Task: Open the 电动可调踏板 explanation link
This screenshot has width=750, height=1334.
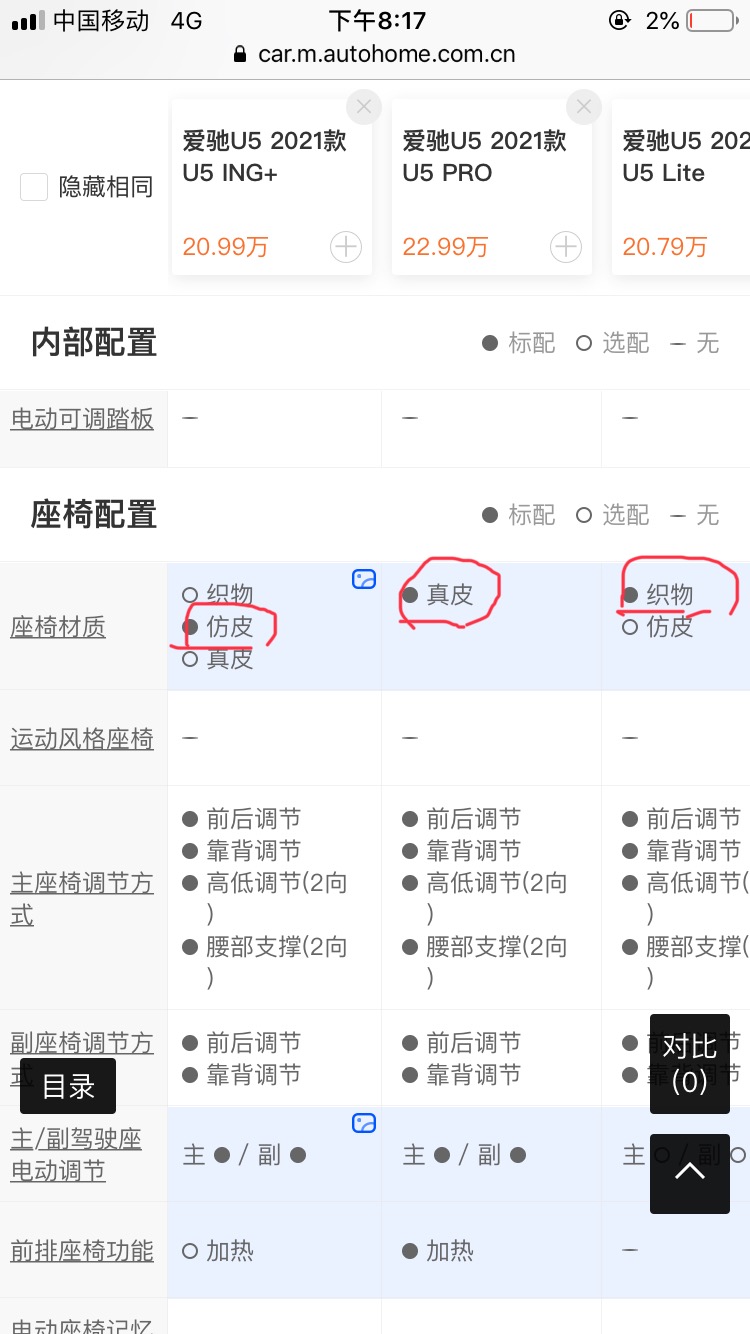Action: (82, 418)
